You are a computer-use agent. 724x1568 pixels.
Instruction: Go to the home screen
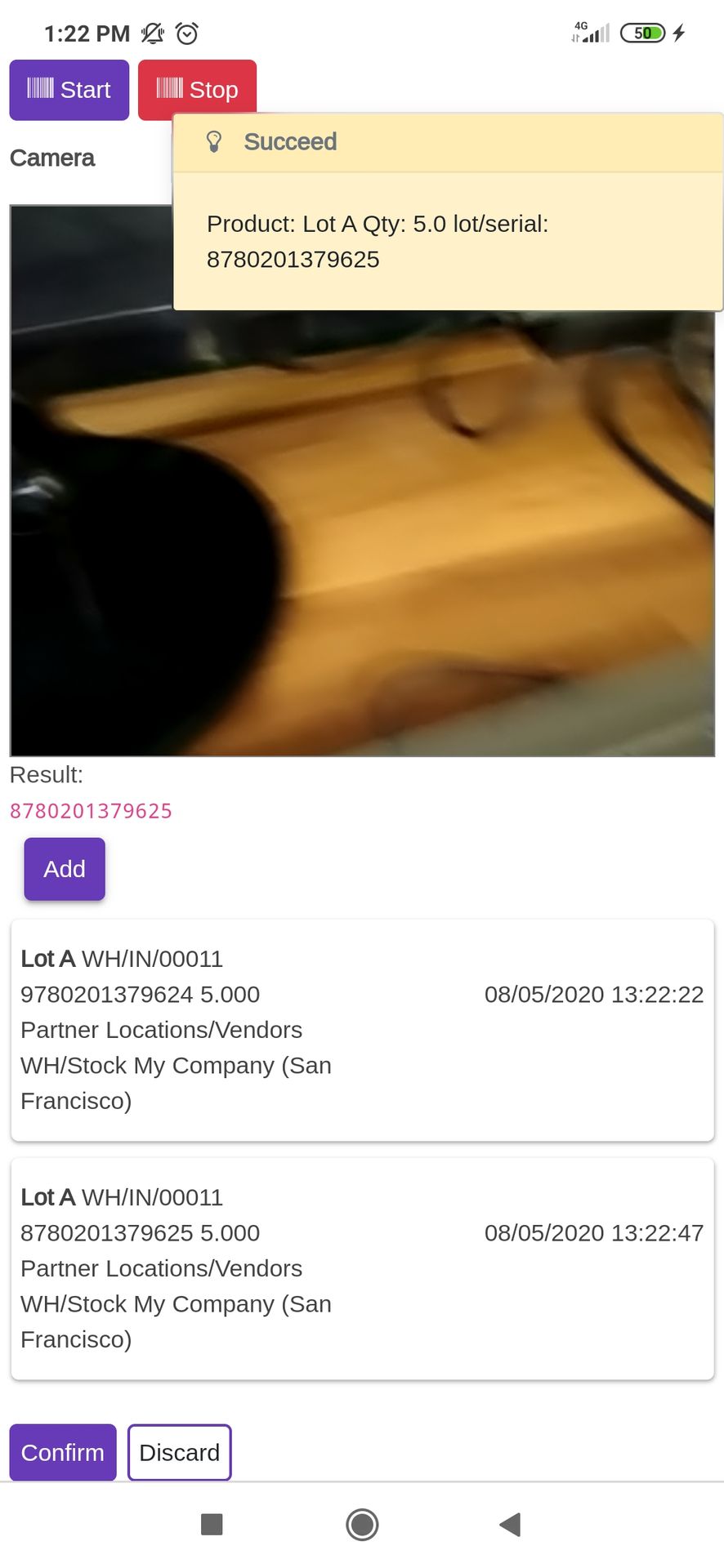(362, 1524)
